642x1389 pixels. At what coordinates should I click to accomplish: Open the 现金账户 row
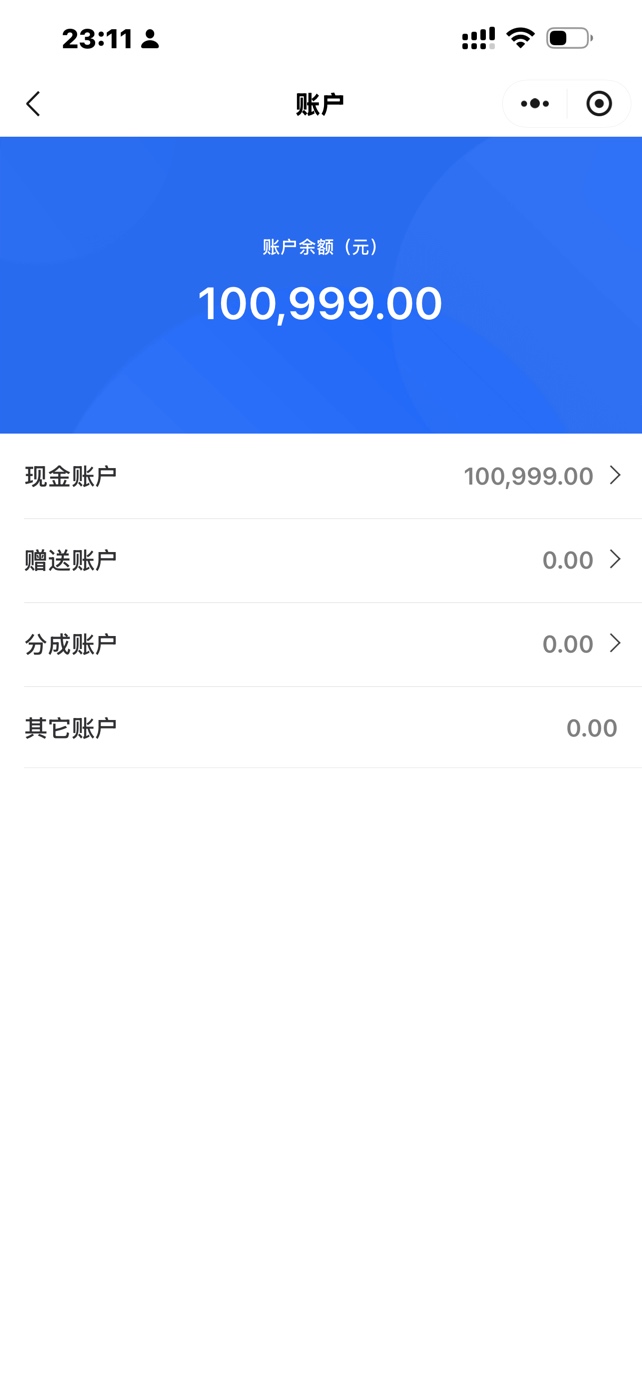pyautogui.click(x=321, y=476)
